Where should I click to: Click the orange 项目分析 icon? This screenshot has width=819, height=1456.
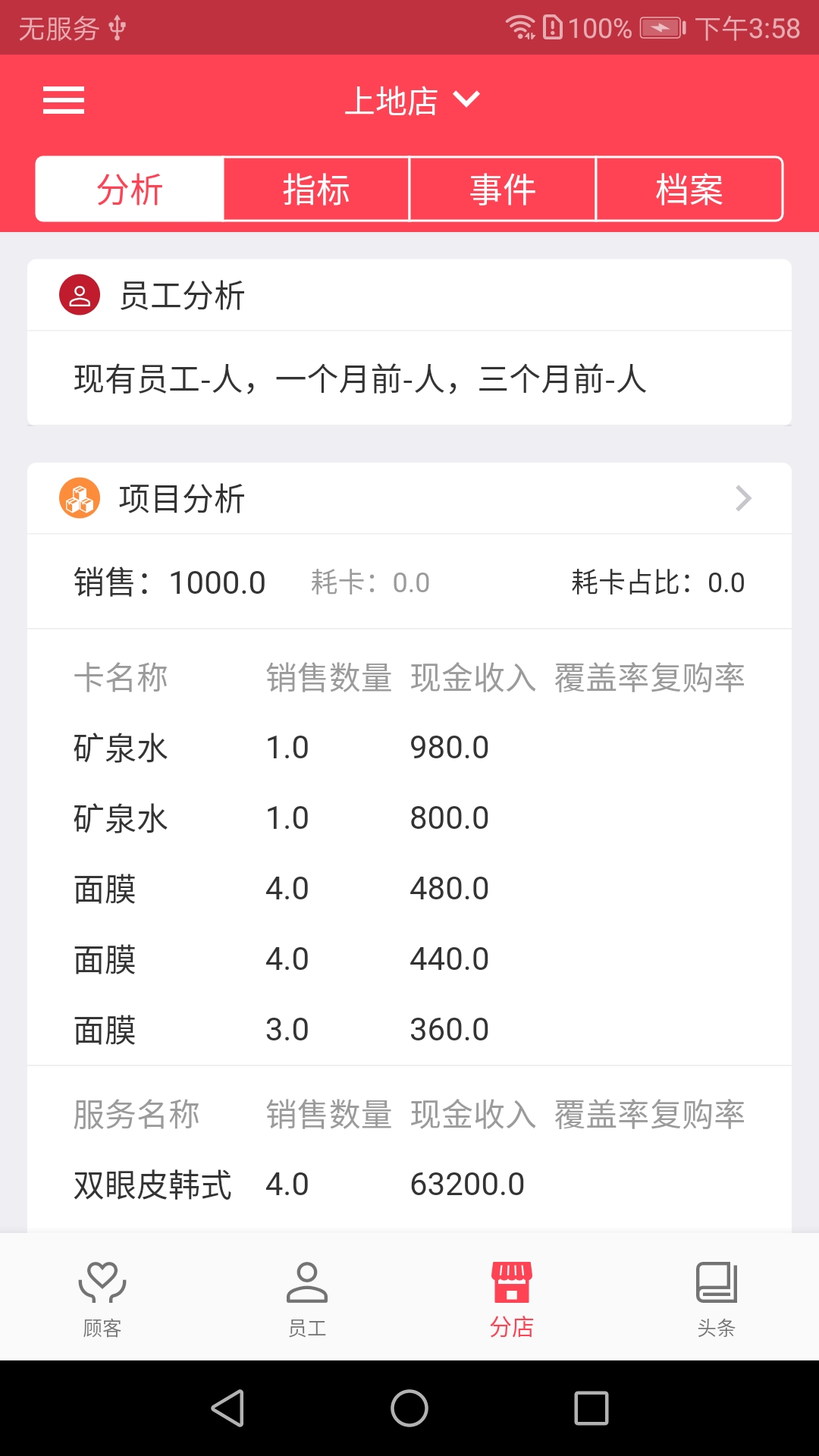point(79,499)
